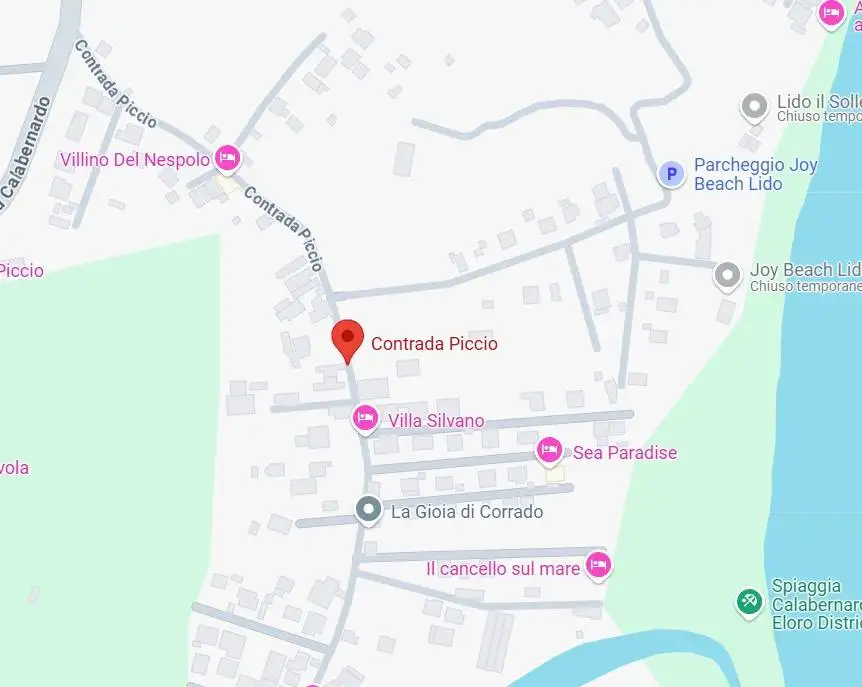Select Il cancello sul mare marker
Image resolution: width=862 pixels, height=687 pixels.
click(598, 566)
